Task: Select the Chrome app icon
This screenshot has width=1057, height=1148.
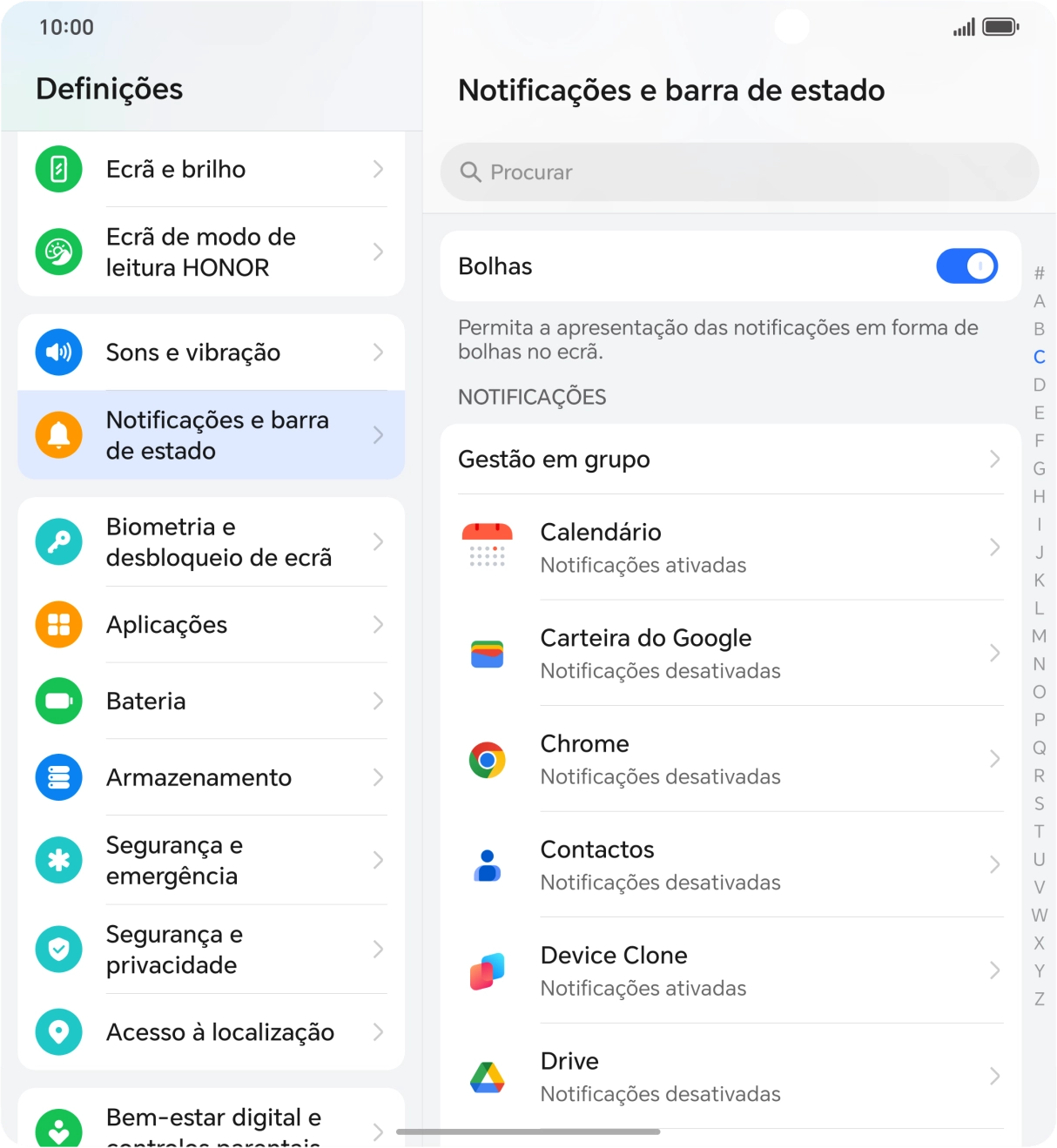Action: tap(487, 760)
